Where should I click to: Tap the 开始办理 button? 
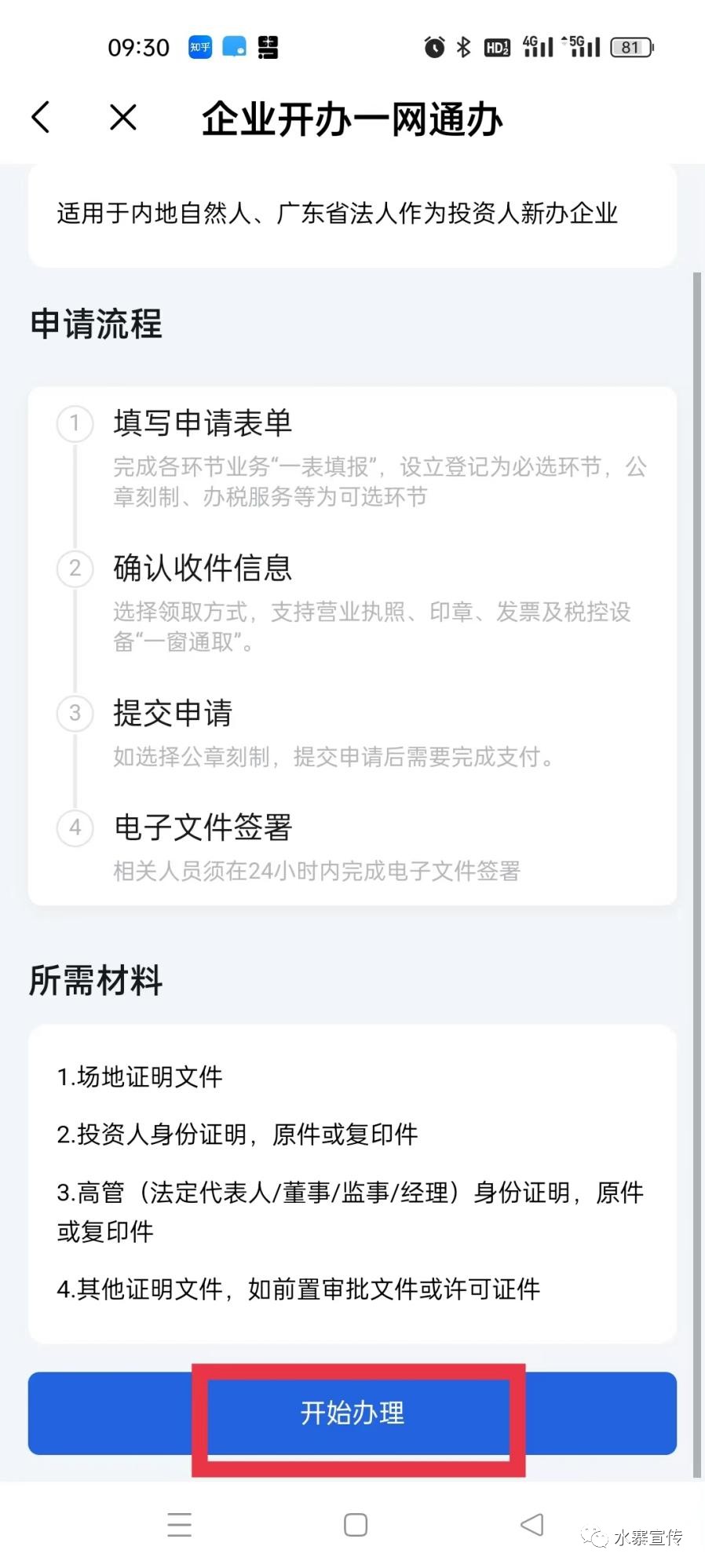[352, 1413]
